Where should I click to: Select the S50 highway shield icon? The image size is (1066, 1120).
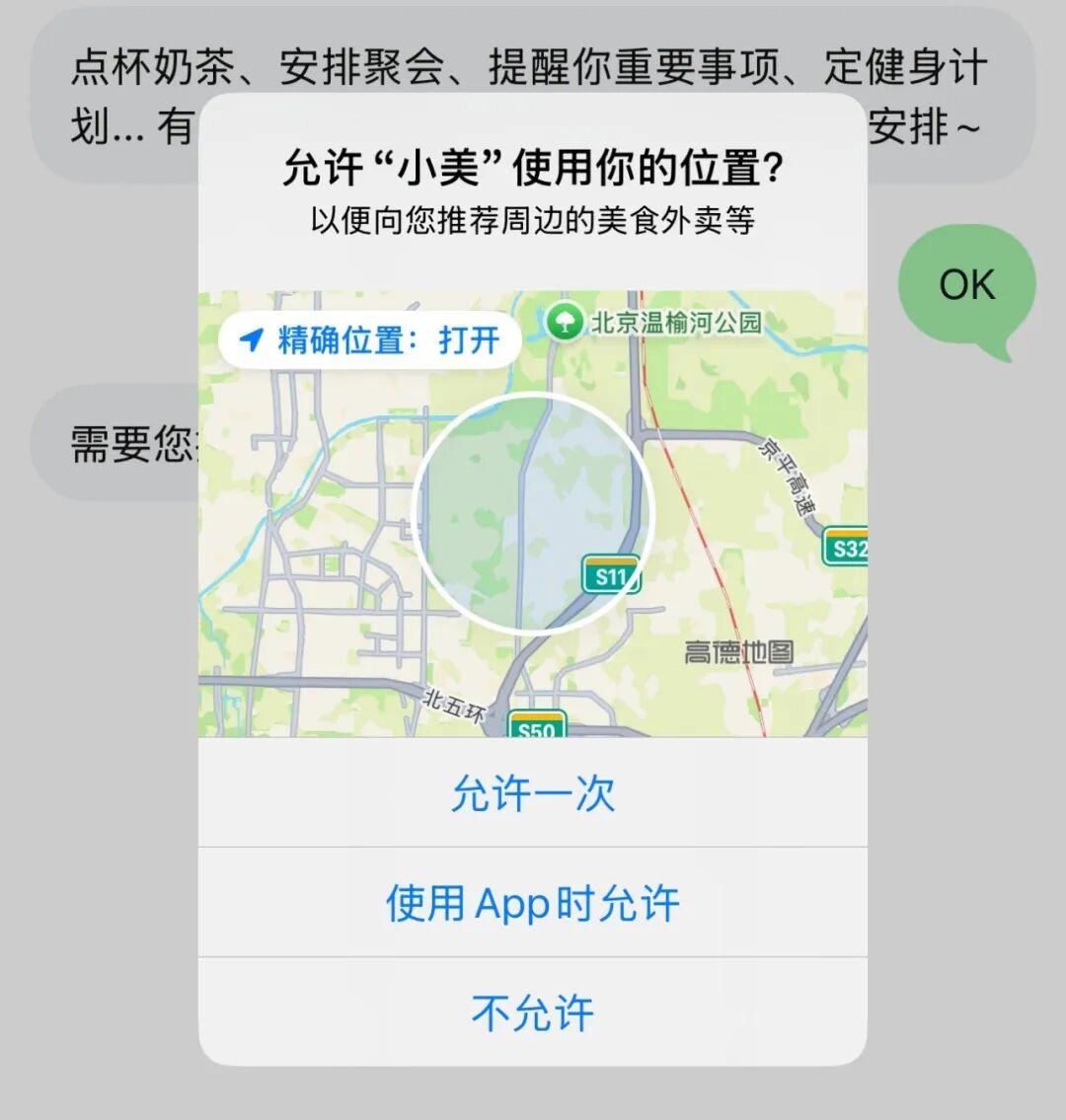tap(538, 727)
